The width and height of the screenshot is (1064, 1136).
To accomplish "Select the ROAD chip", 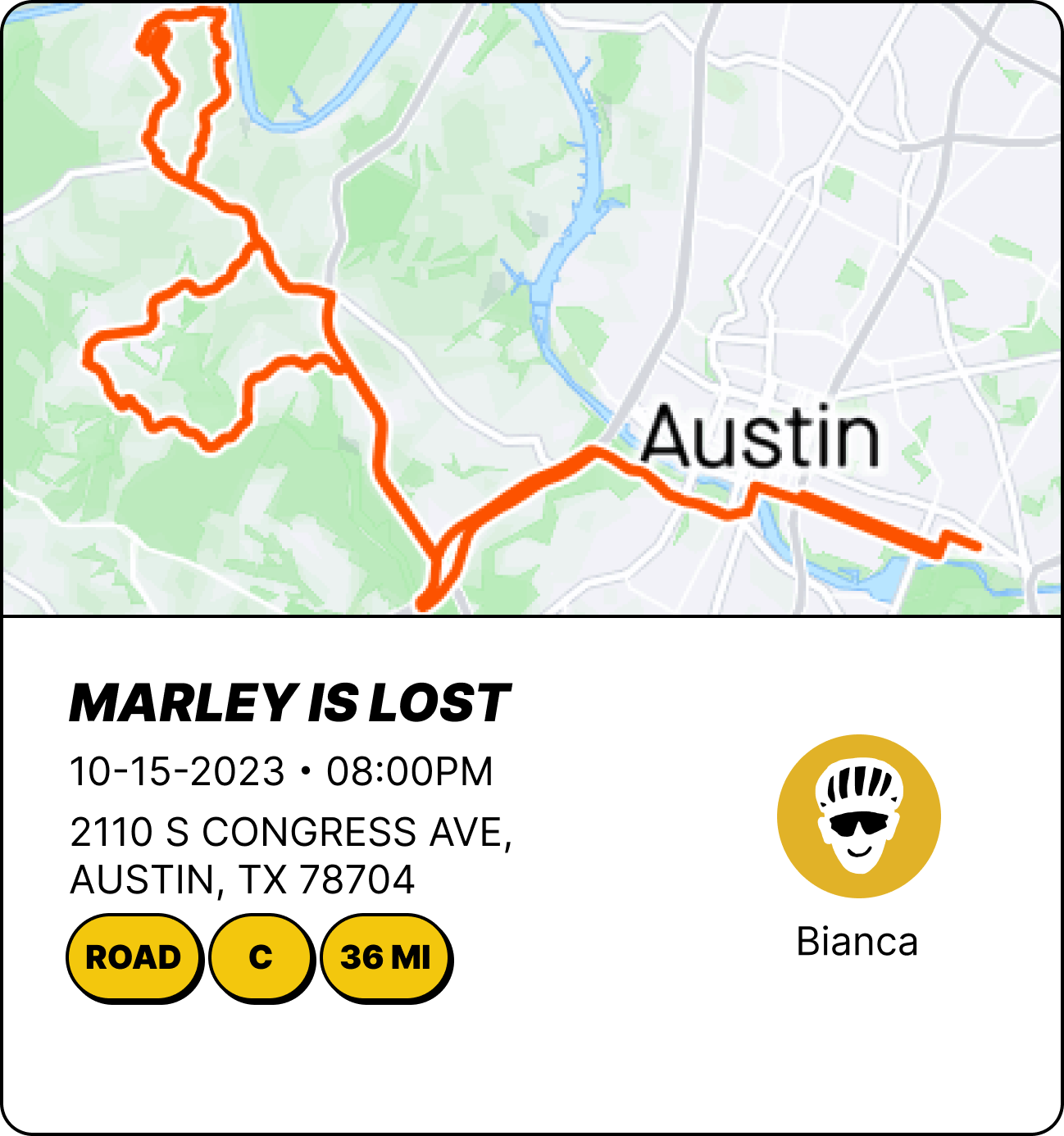I will (x=135, y=958).
